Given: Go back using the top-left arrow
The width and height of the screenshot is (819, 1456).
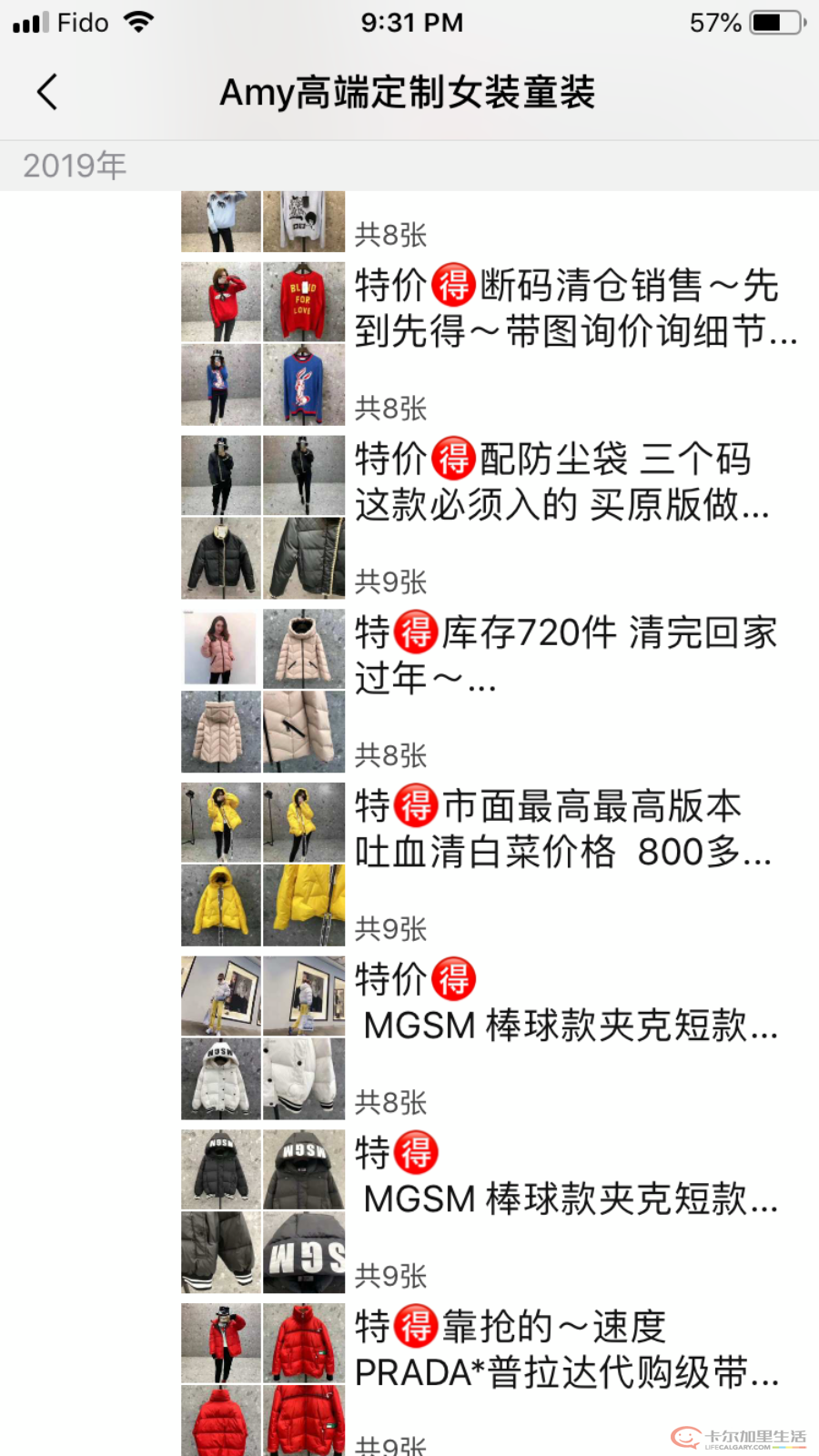Looking at the screenshot, I should [x=47, y=92].
